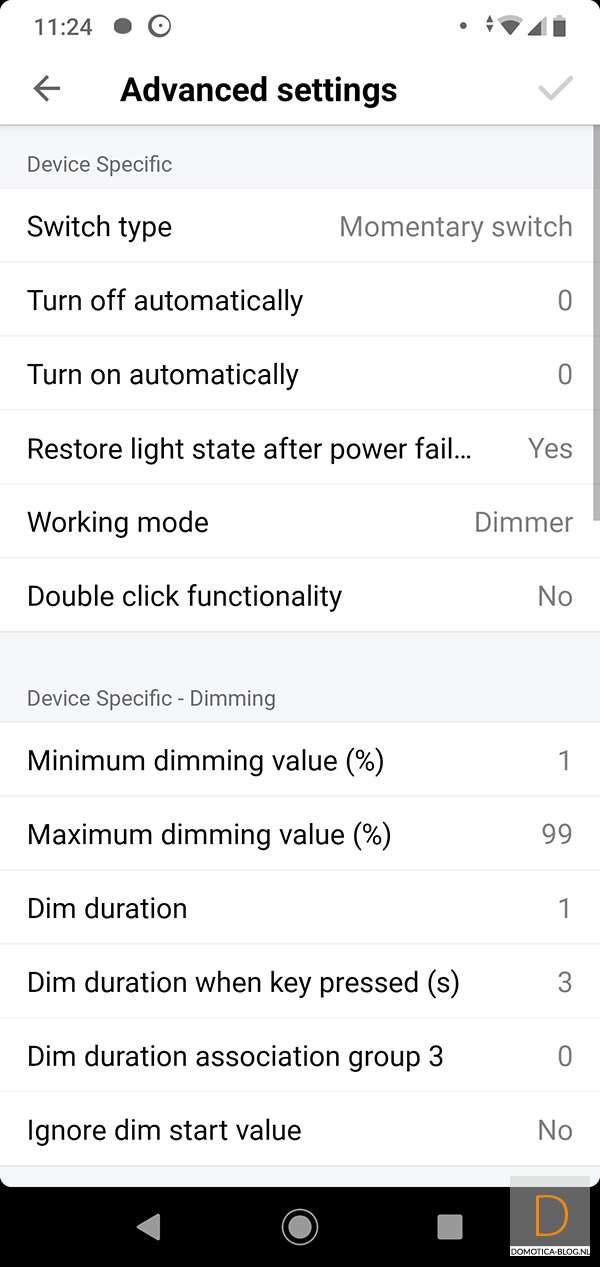The height and width of the screenshot is (1267, 600).
Task: Edit Maximum dimming value (%)
Action: pos(300,835)
